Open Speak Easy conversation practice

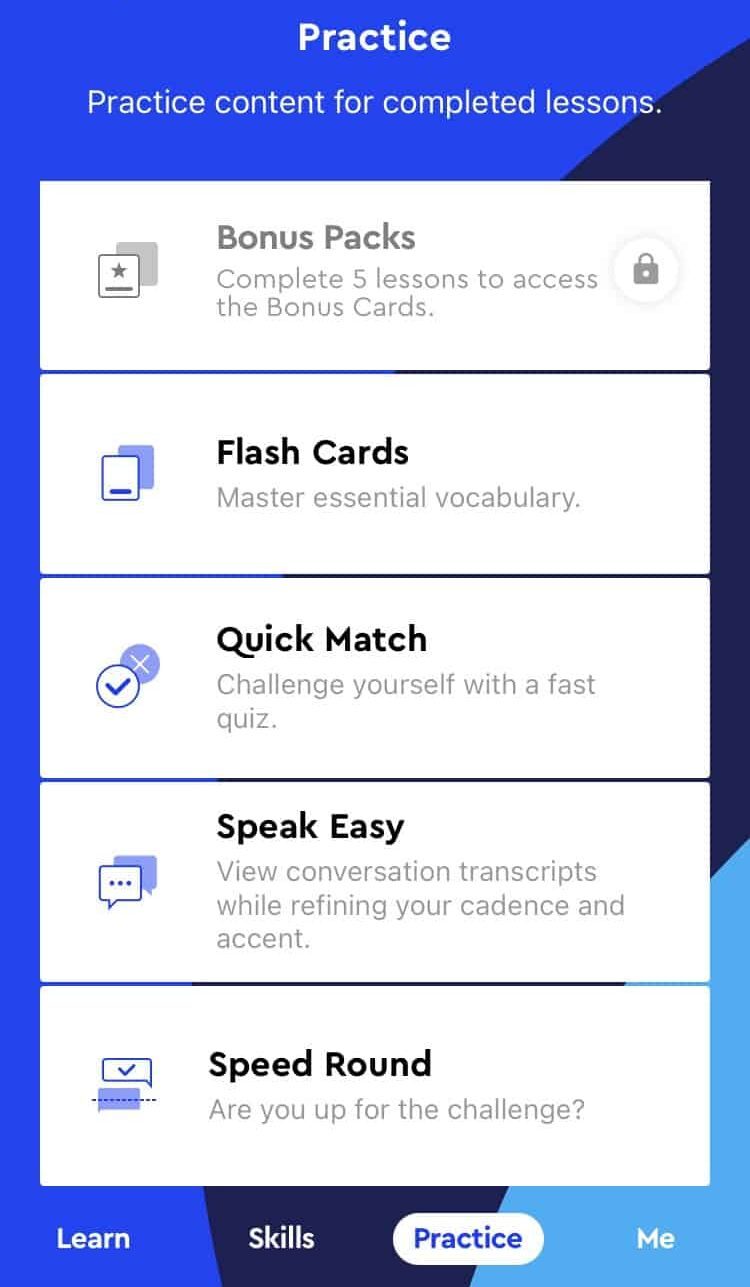374,881
